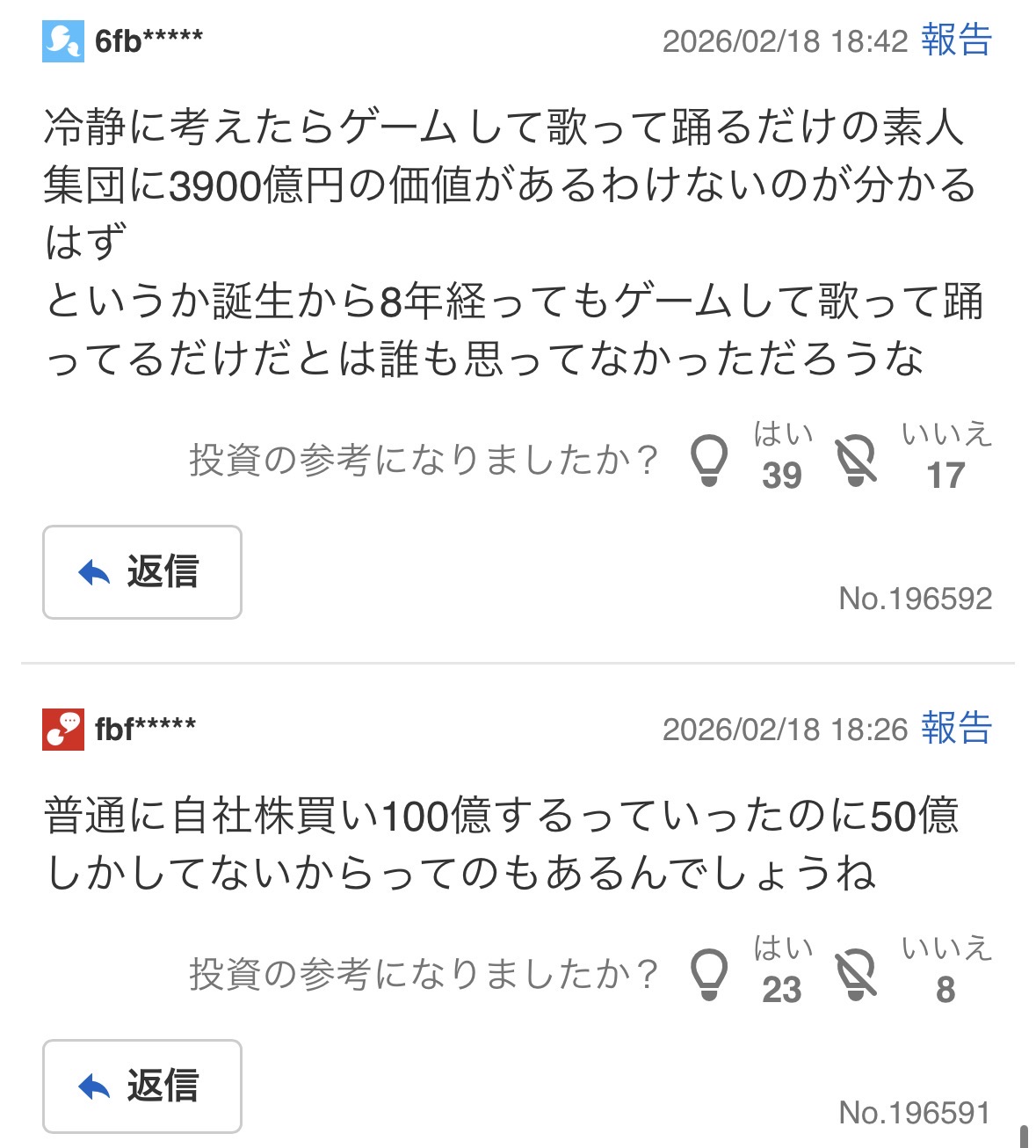Report the comment posted at 18:42
Screen dimensions: 1036x1148
[956, 40]
